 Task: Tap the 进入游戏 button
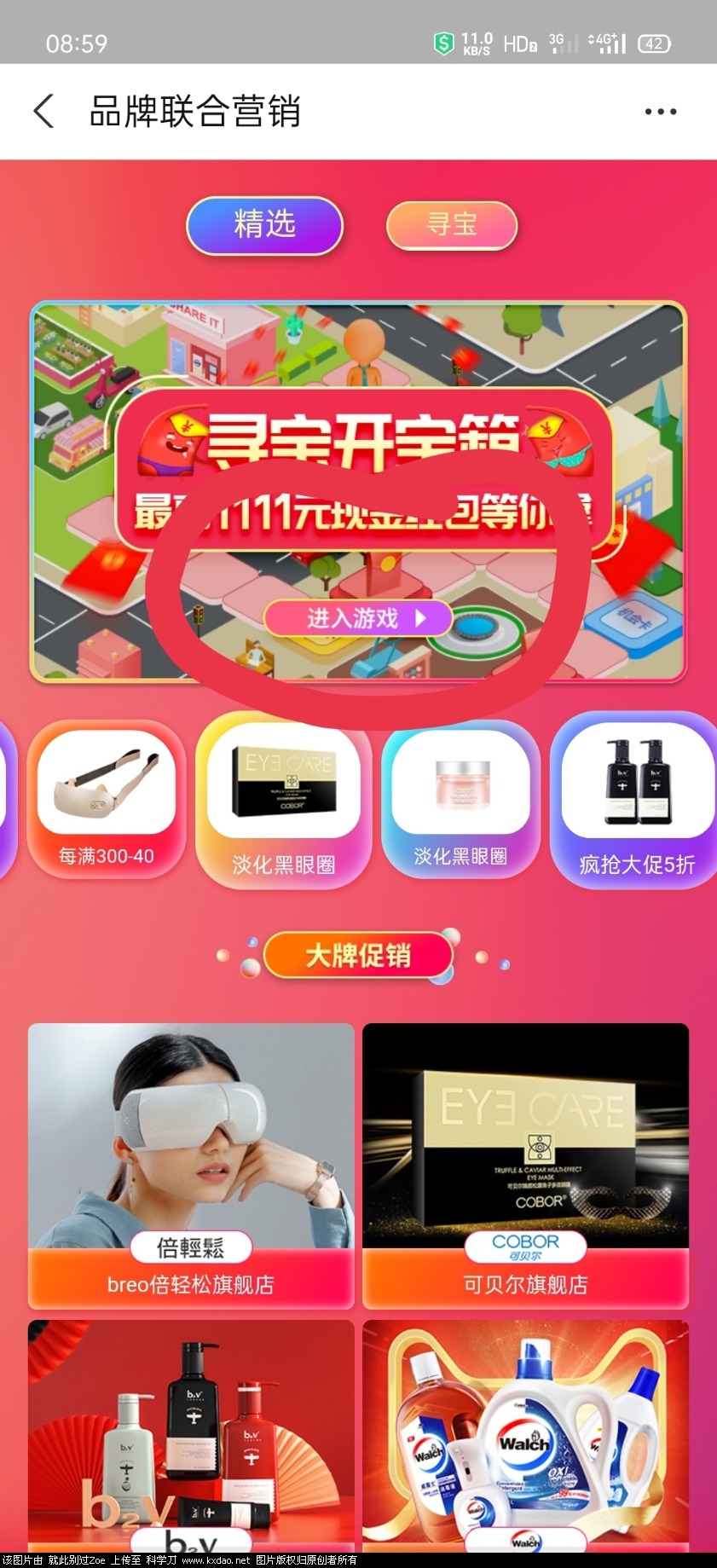[x=357, y=617]
